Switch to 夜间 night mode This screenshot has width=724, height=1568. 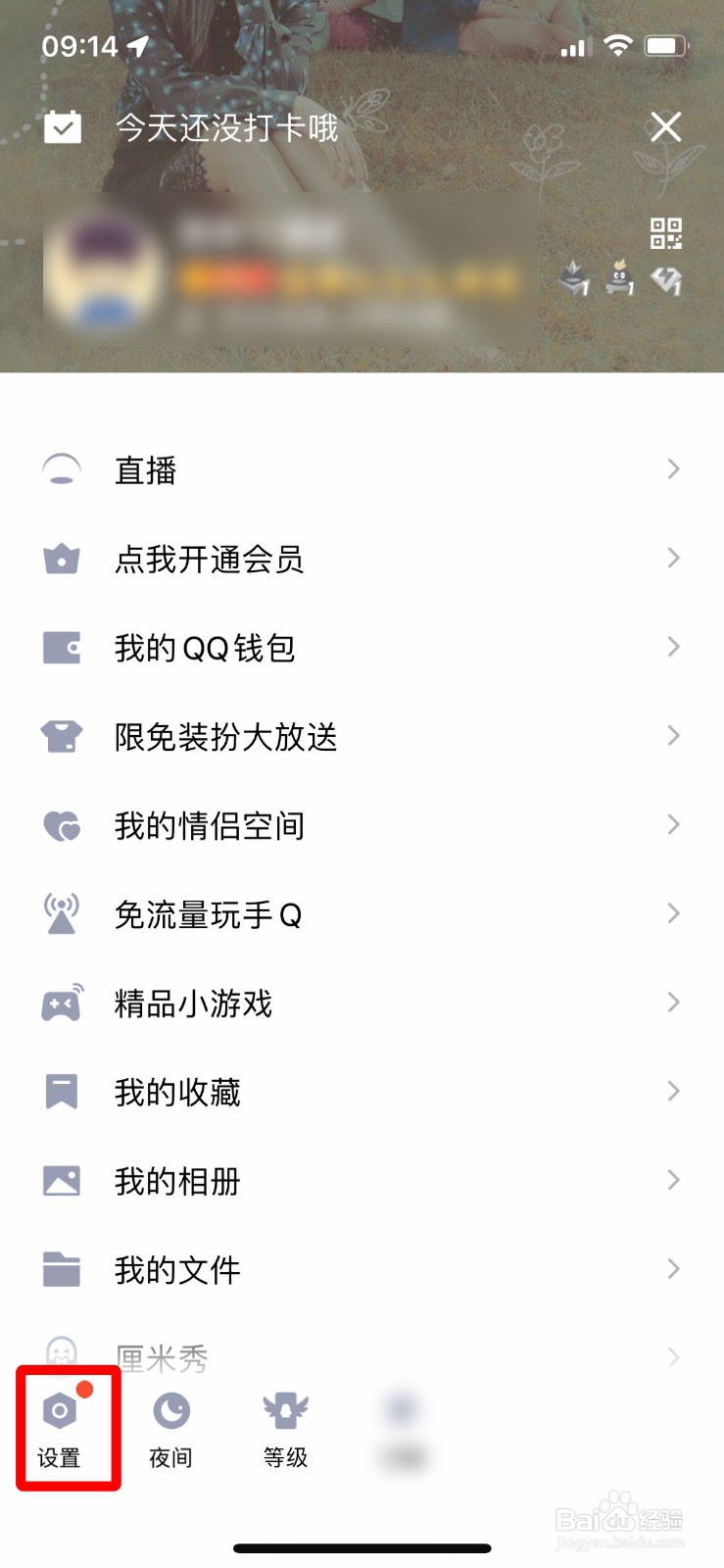click(171, 1429)
